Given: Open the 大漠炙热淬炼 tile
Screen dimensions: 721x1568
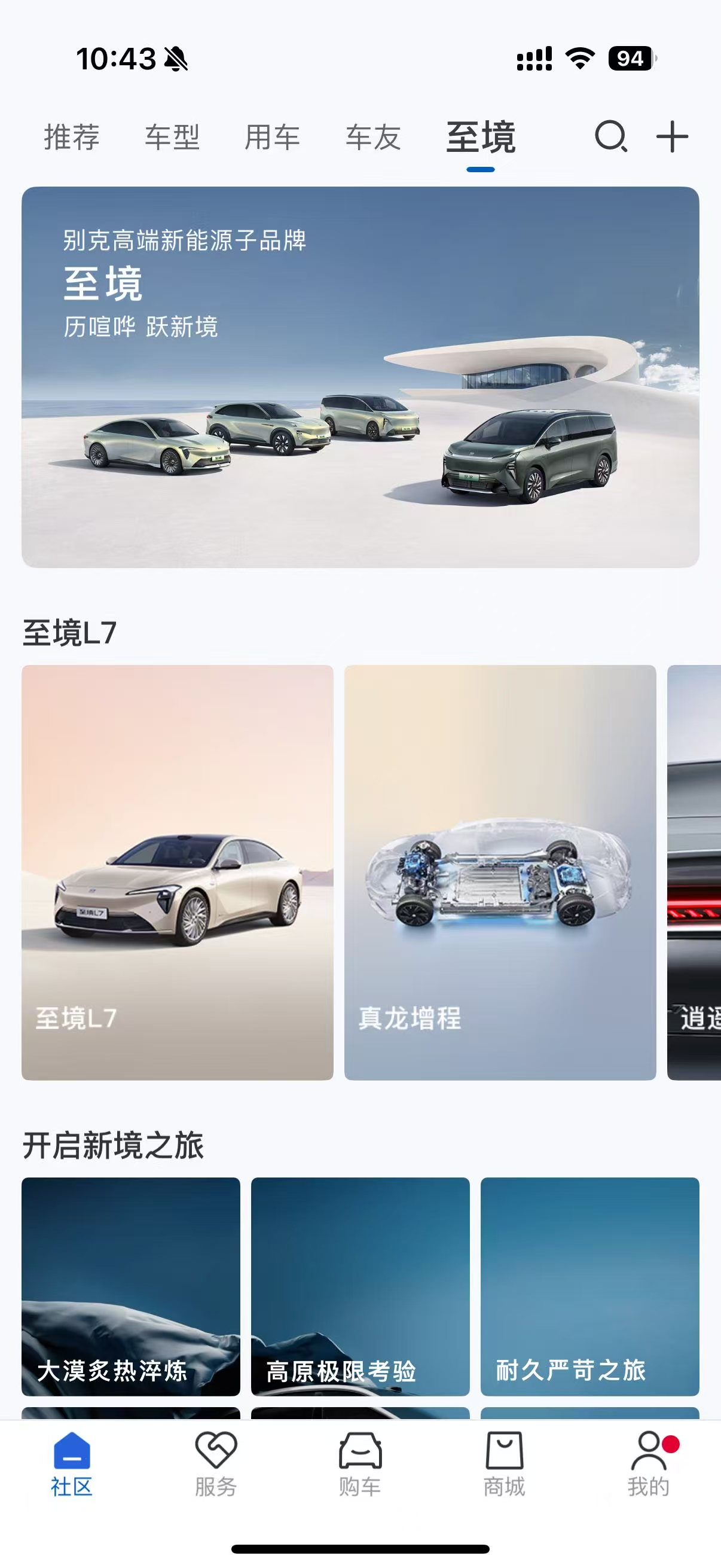Looking at the screenshot, I should [x=131, y=1286].
